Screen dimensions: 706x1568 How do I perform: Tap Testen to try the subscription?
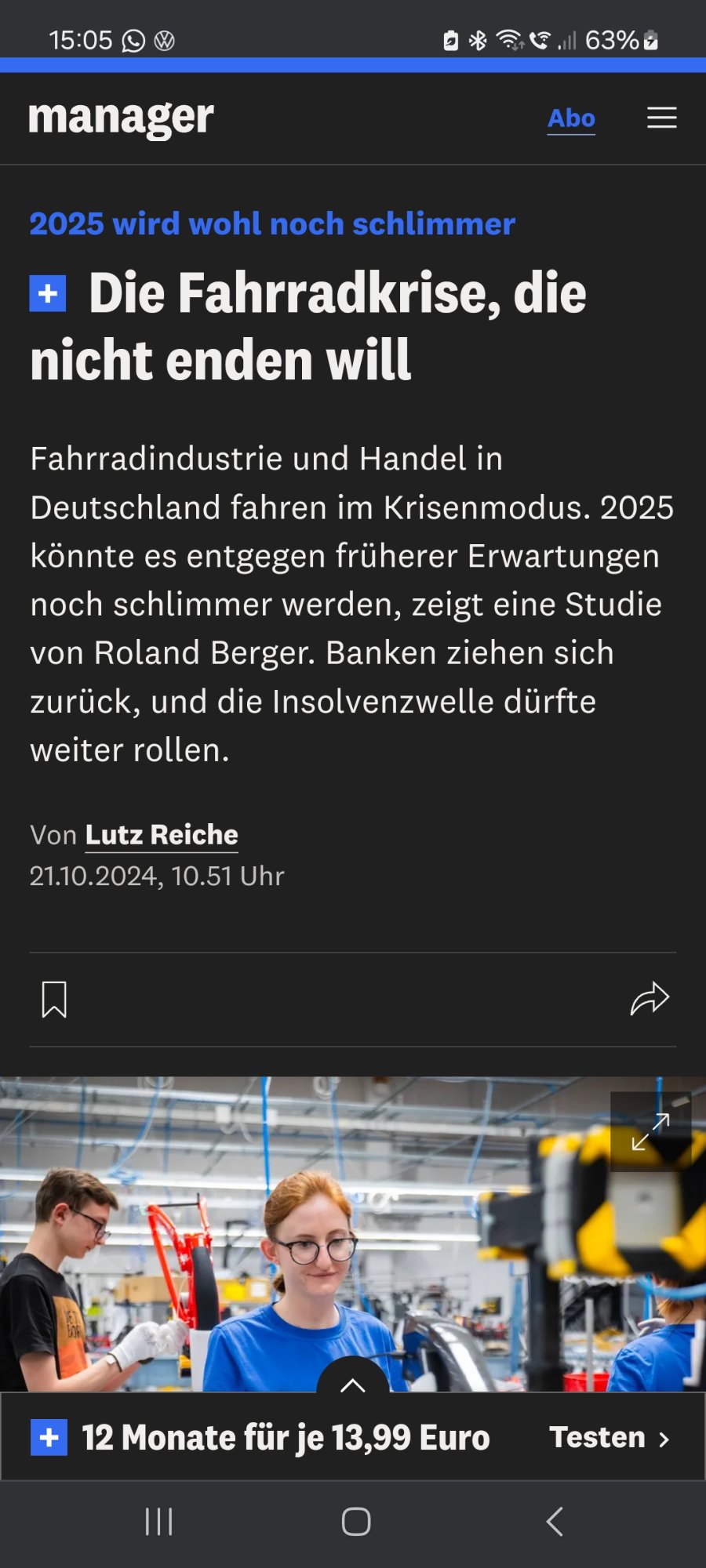[x=609, y=1438]
